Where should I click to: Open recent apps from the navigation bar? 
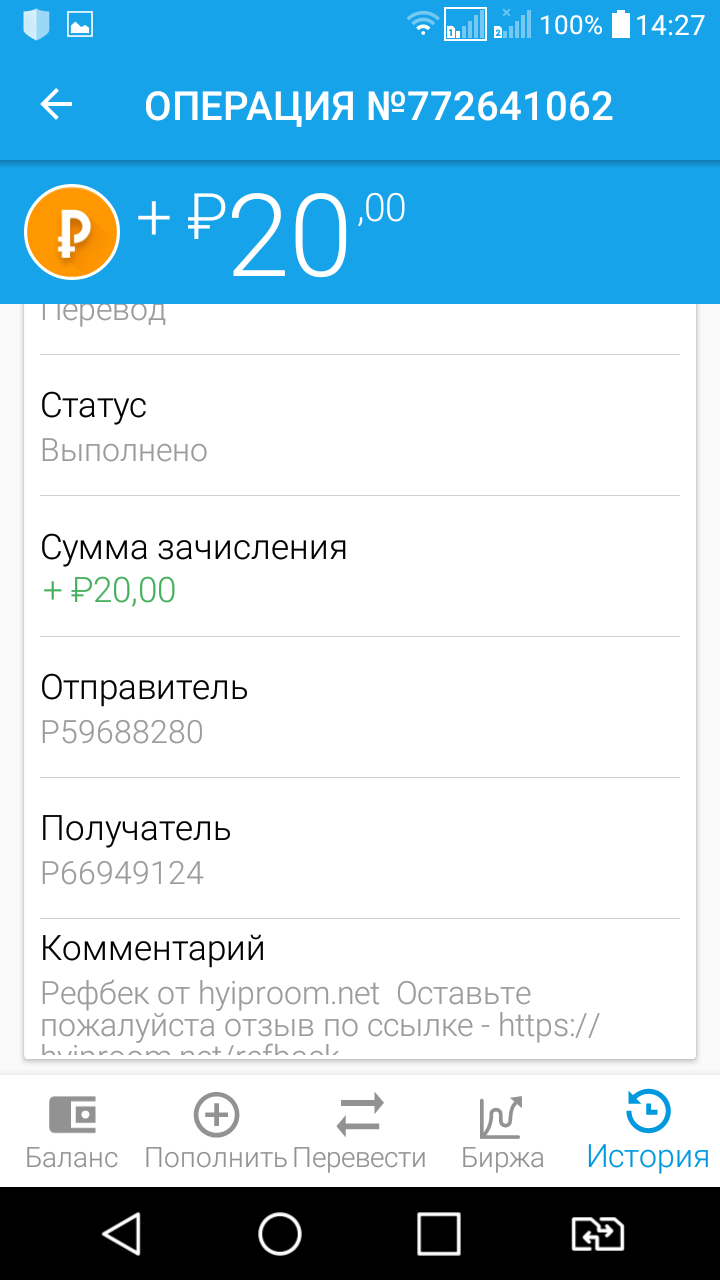[x=438, y=1234]
